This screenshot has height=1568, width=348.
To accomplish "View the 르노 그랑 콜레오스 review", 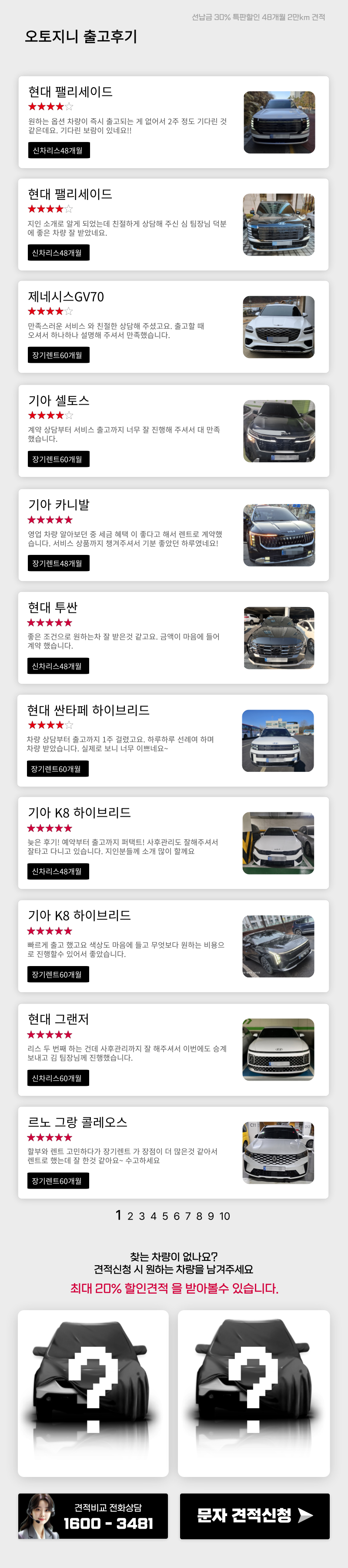I will click(174, 1152).
